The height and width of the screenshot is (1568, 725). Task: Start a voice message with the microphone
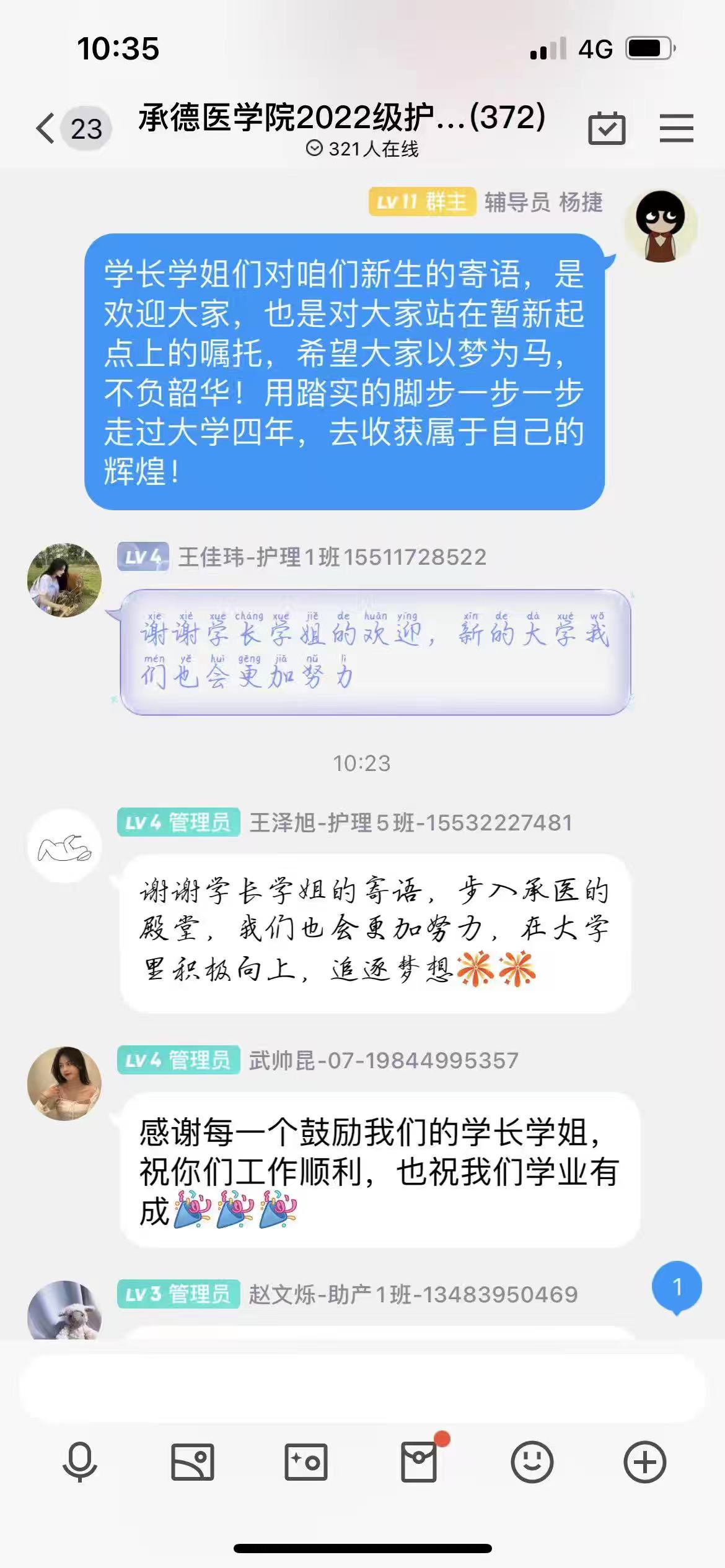[x=80, y=1462]
